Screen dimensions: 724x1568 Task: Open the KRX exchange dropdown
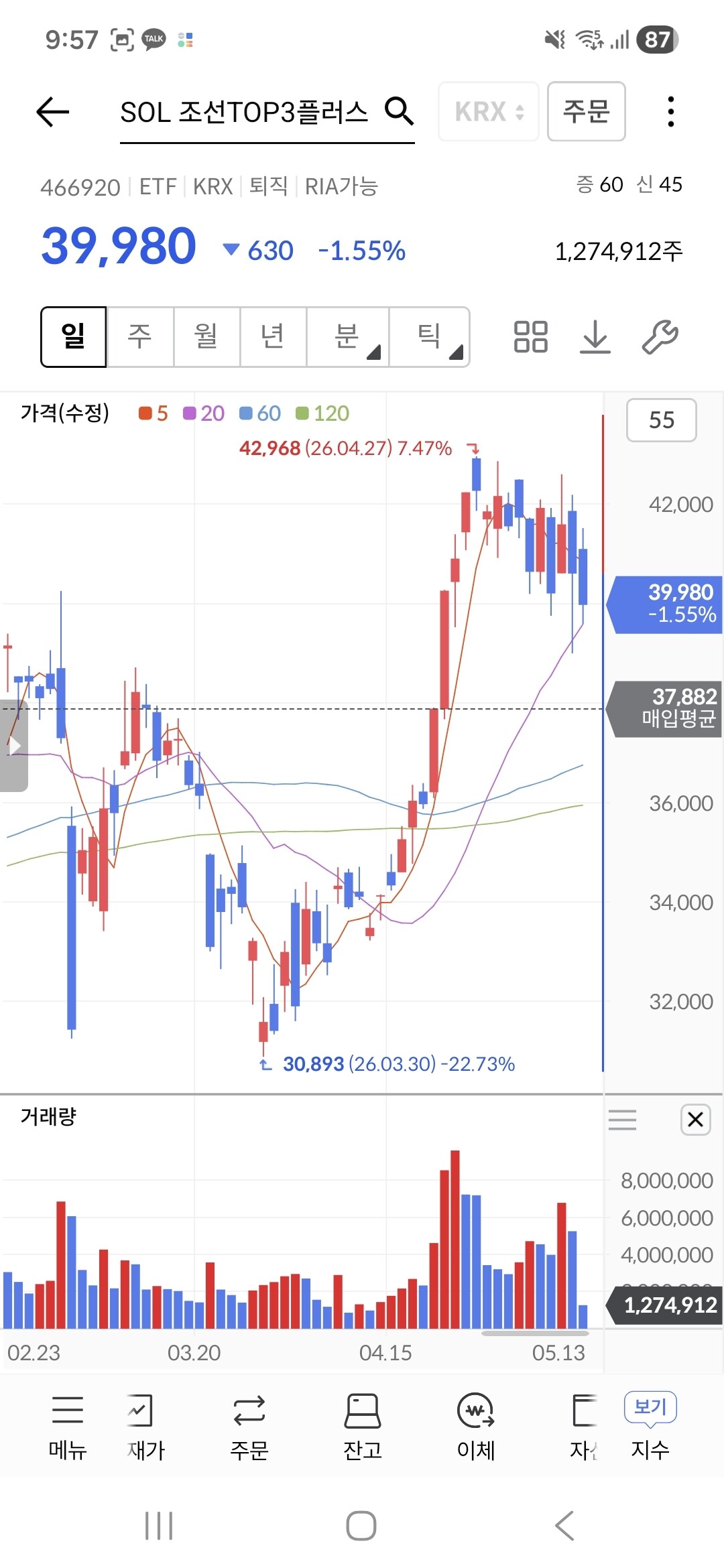pyautogui.click(x=489, y=111)
